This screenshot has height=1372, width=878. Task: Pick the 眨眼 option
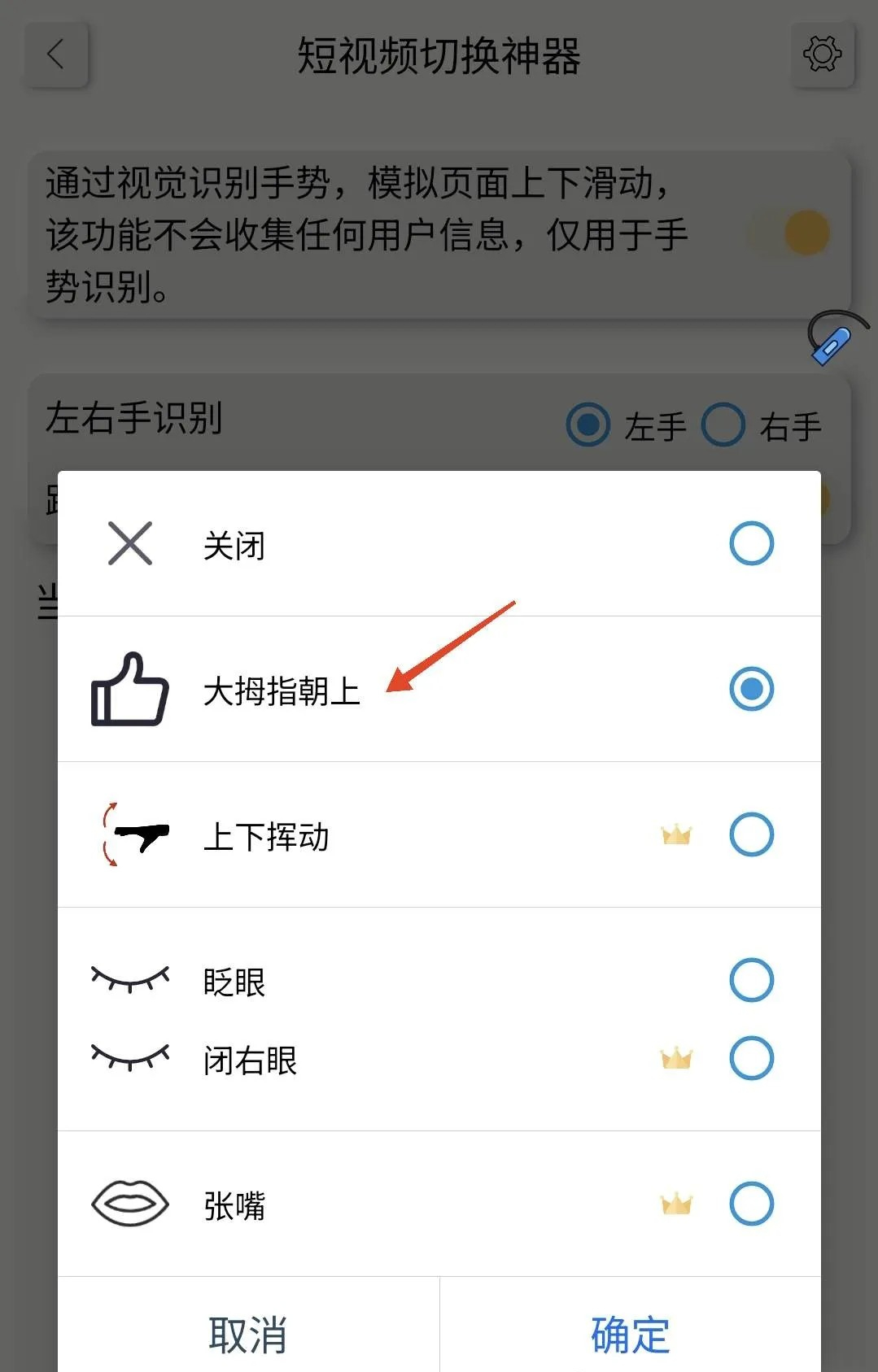click(750, 980)
